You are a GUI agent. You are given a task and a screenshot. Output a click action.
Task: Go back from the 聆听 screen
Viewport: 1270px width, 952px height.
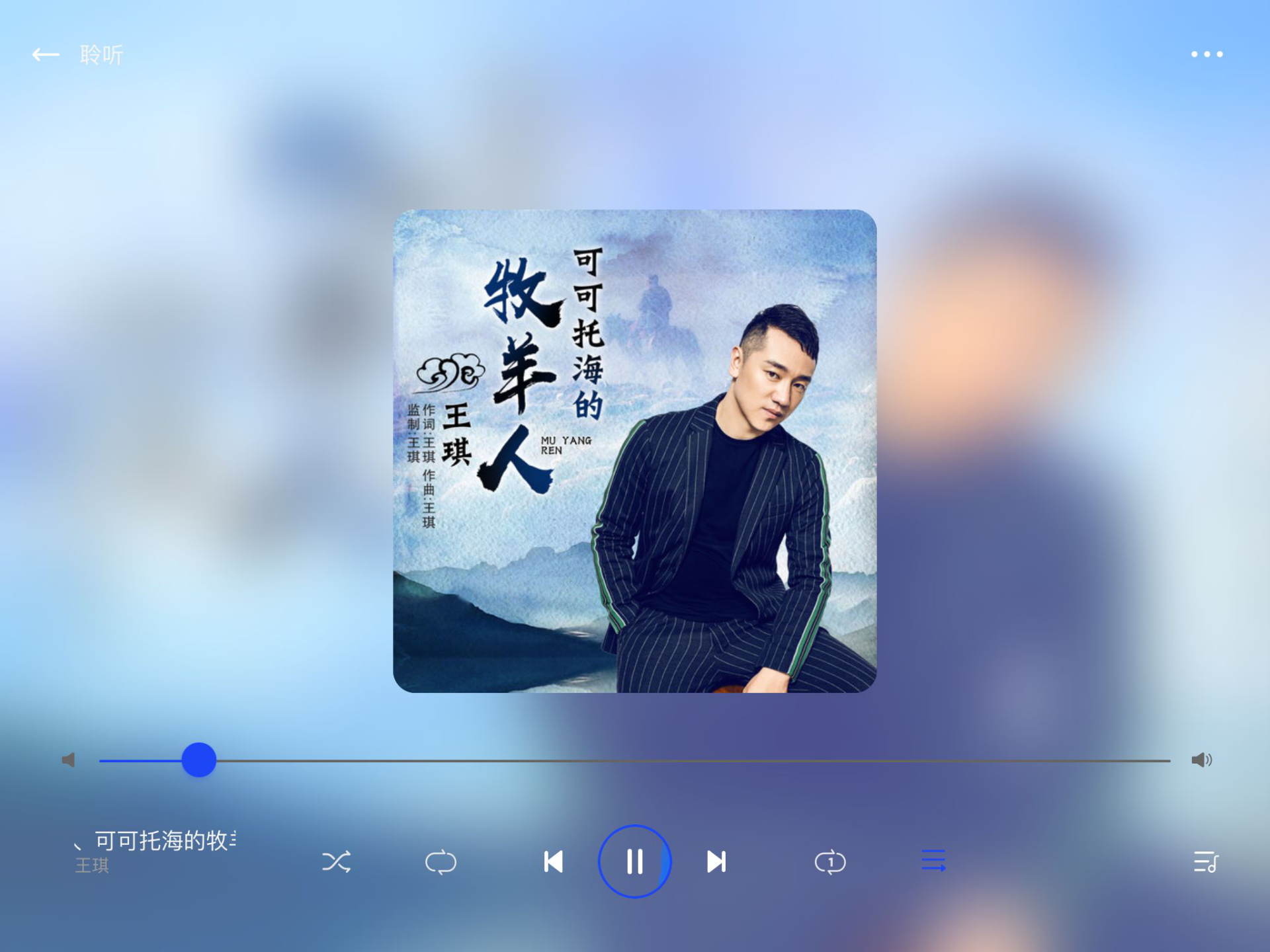[x=46, y=55]
